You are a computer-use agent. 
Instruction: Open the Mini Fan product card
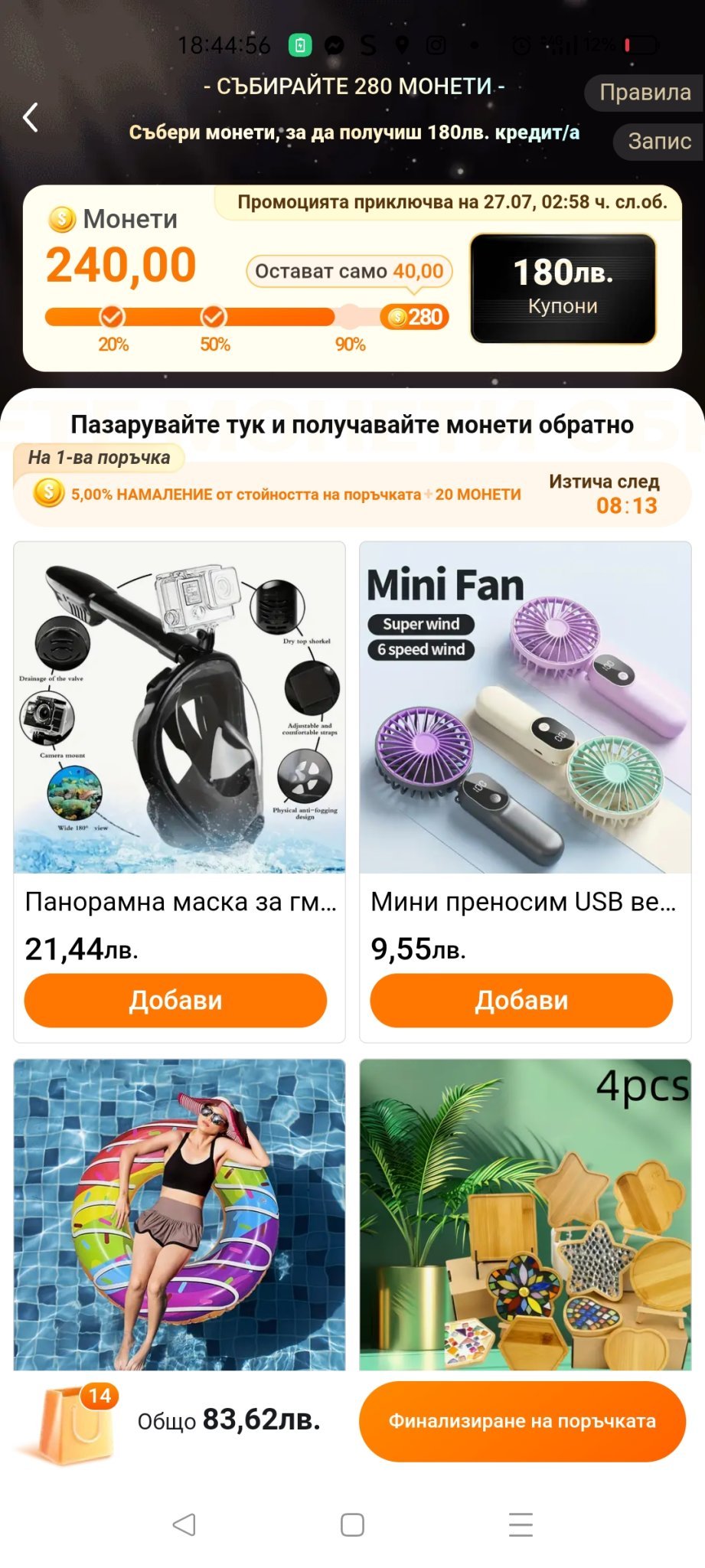coord(525,708)
